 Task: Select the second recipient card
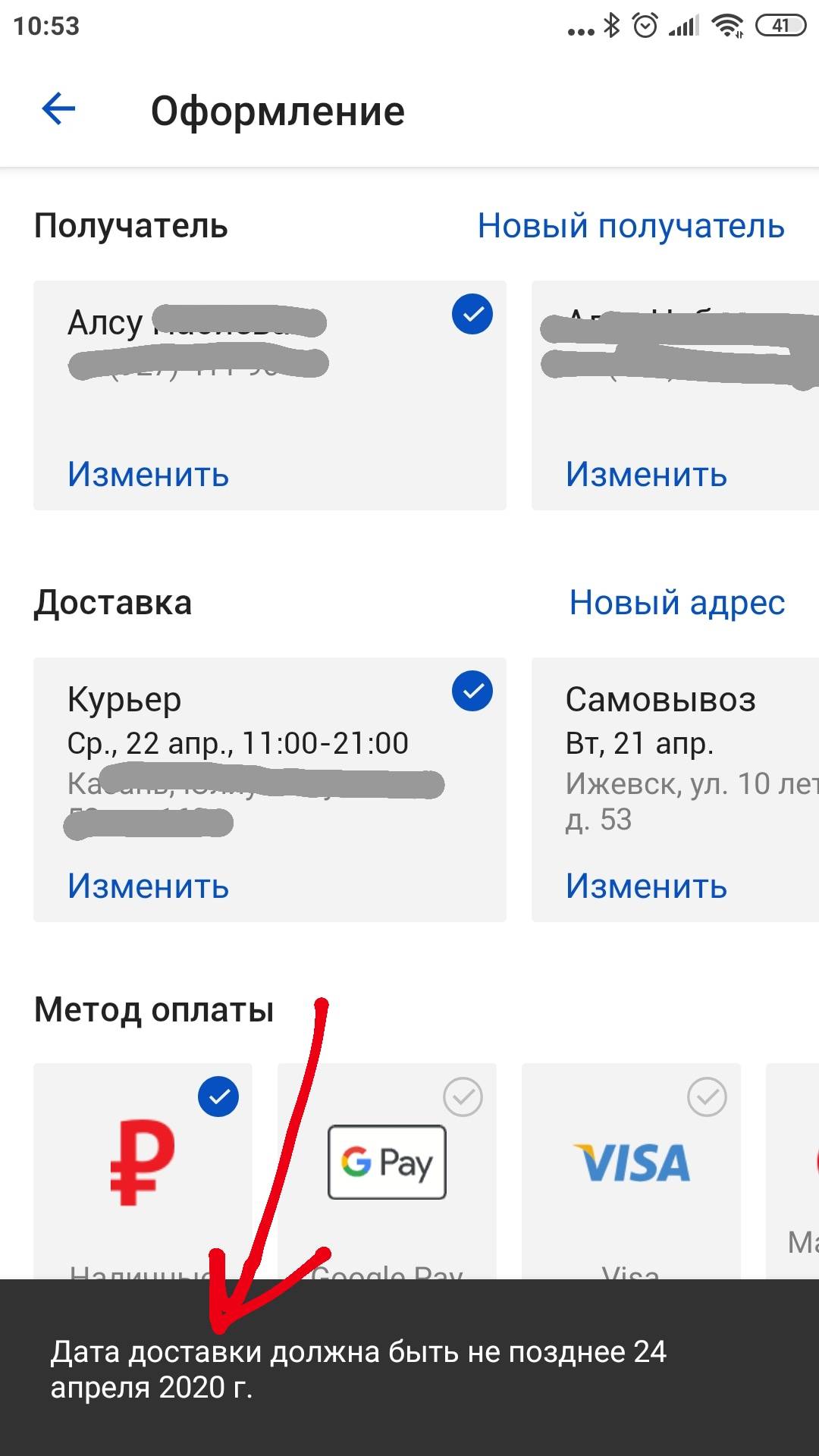[675, 395]
